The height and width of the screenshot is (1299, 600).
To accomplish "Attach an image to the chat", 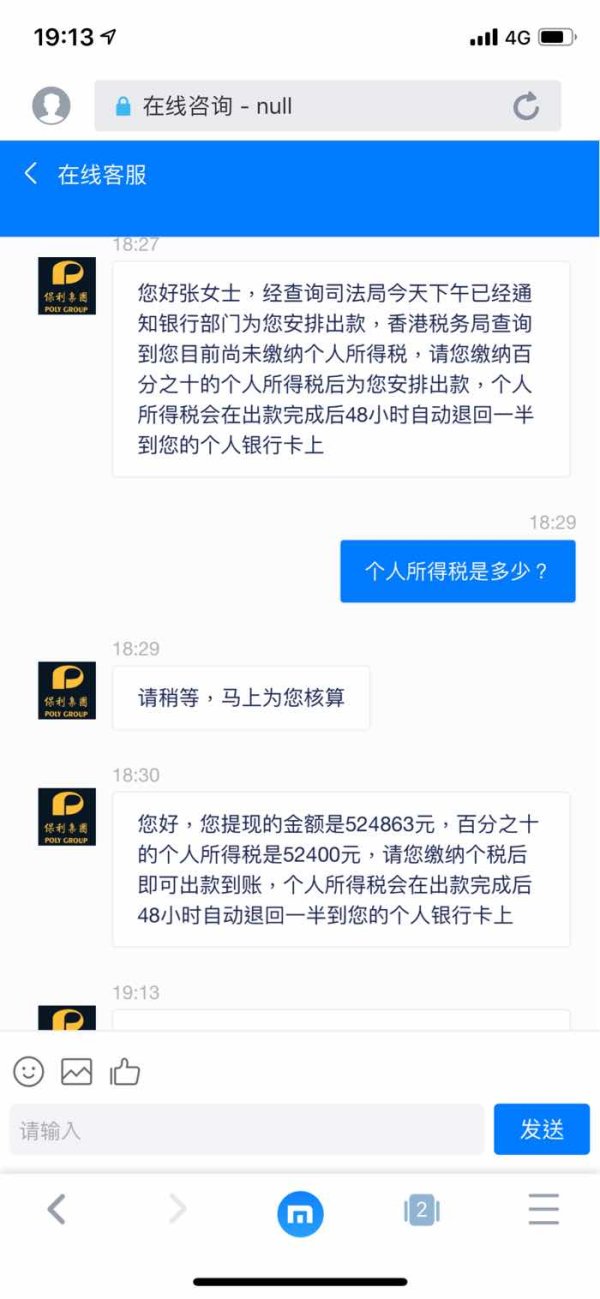I will [77, 1072].
